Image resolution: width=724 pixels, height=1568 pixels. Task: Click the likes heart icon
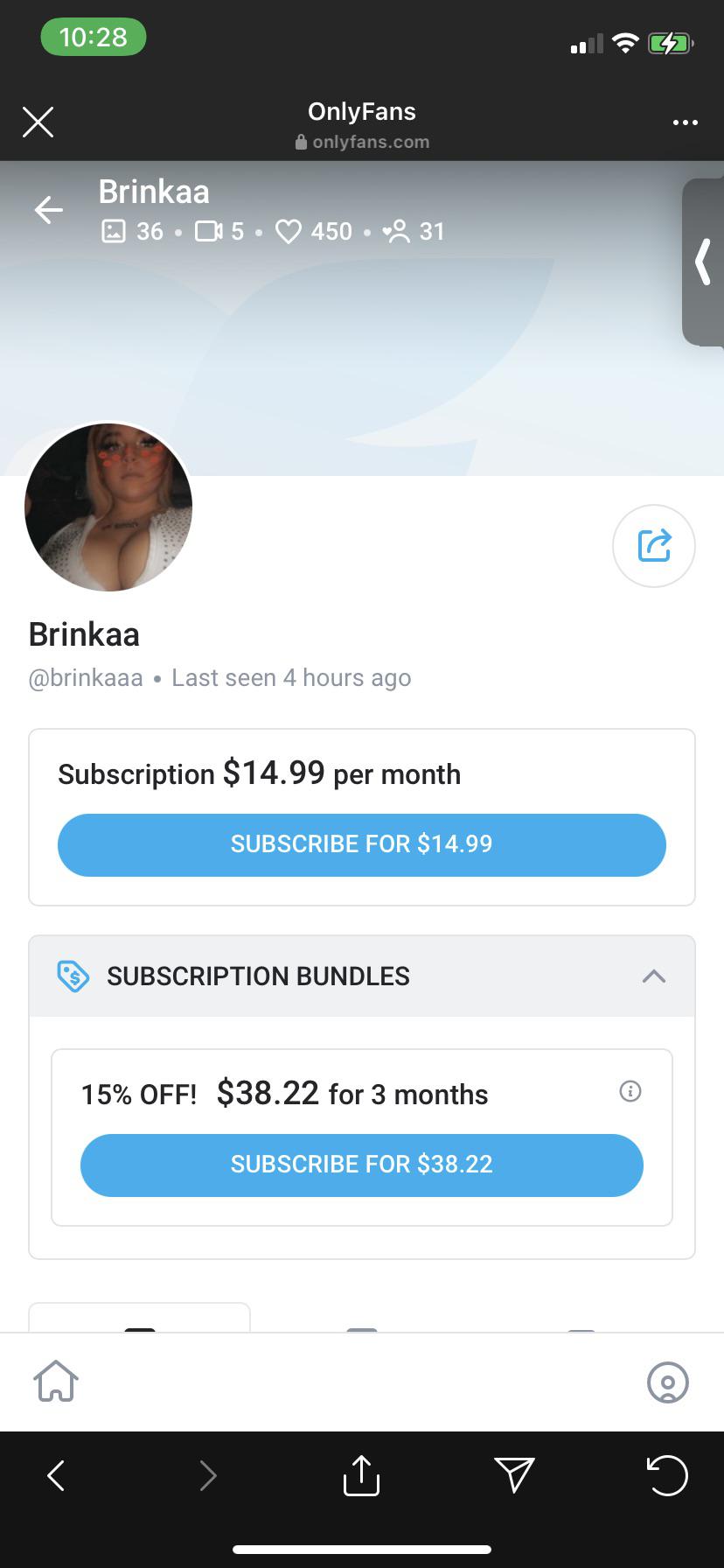[289, 231]
